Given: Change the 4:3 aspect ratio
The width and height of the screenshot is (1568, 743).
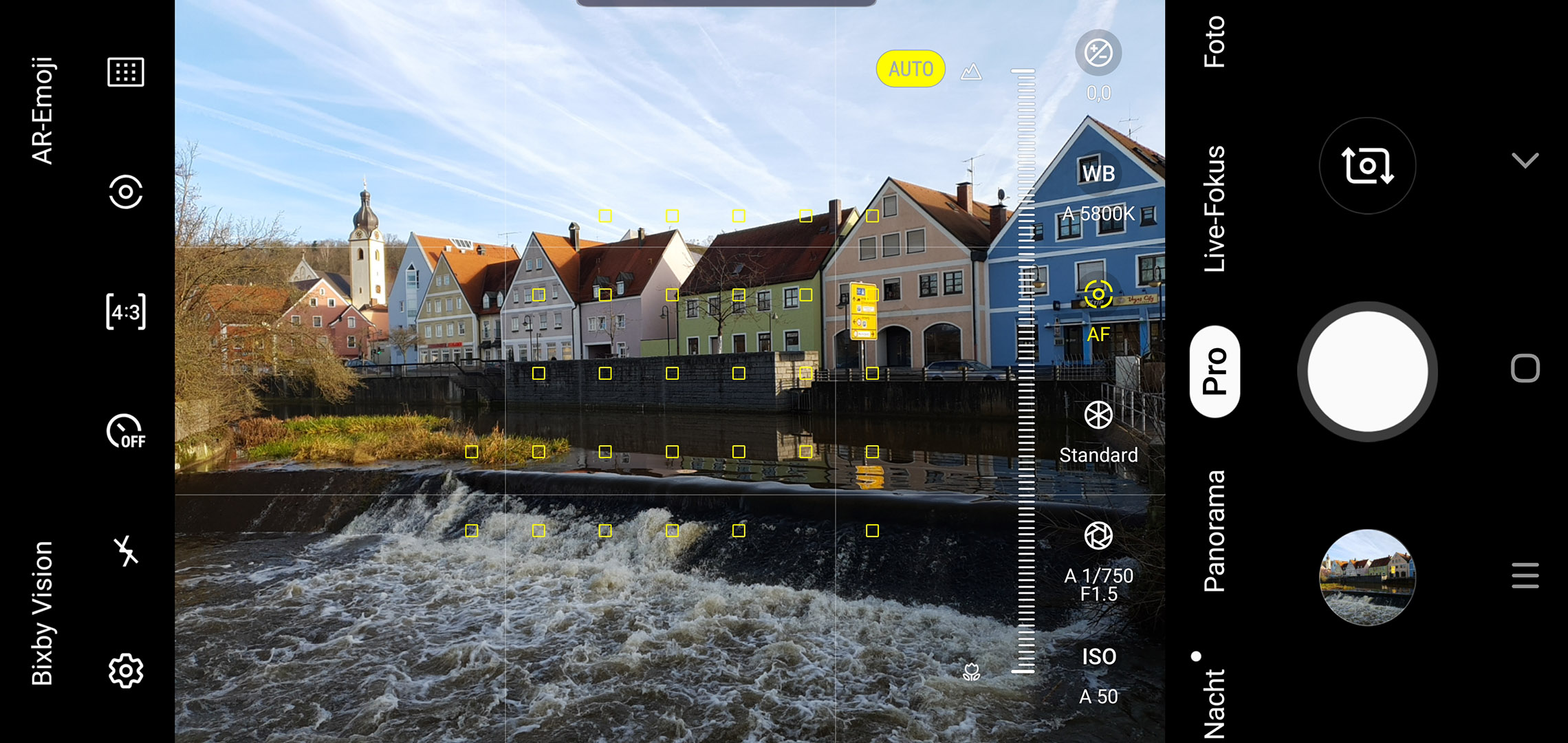Looking at the screenshot, I should (x=126, y=312).
